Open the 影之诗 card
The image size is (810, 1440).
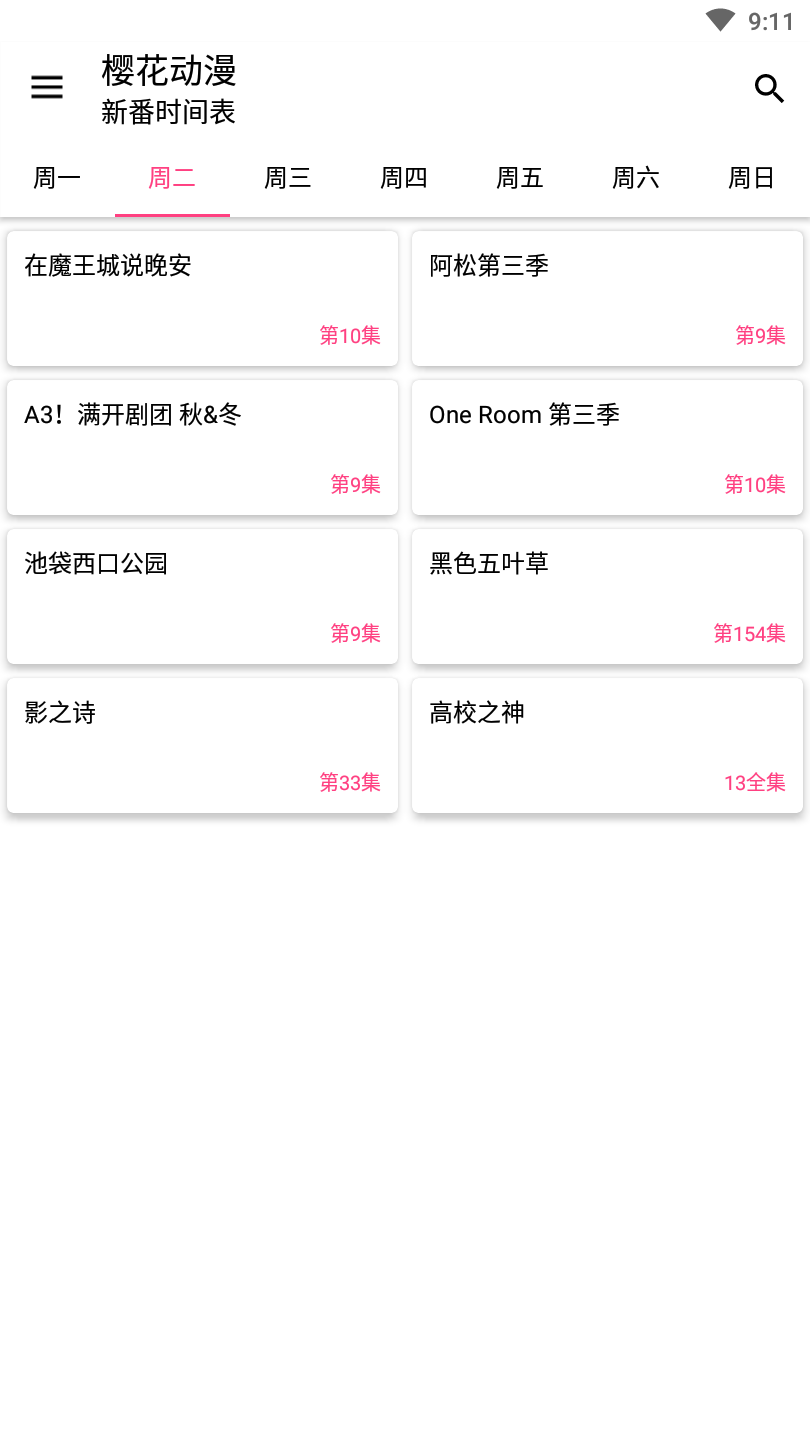(x=202, y=745)
